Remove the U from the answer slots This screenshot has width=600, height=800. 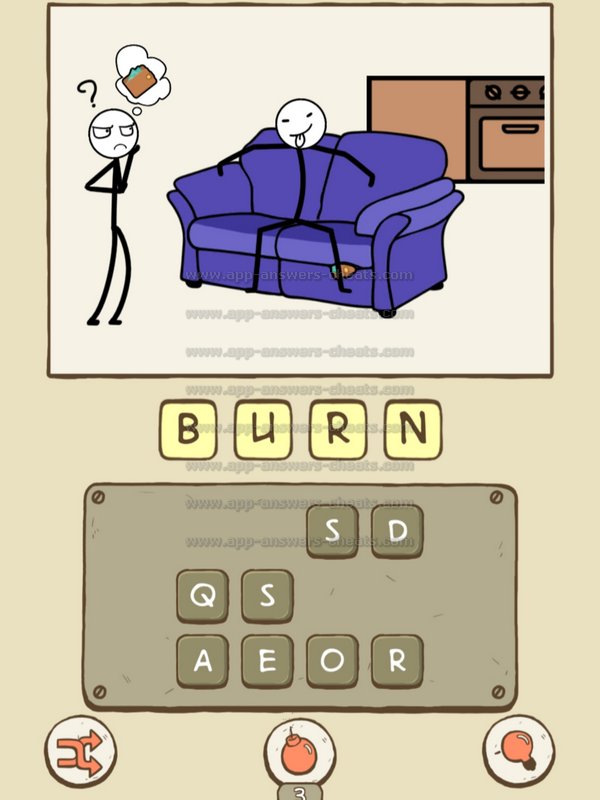[x=262, y=431]
